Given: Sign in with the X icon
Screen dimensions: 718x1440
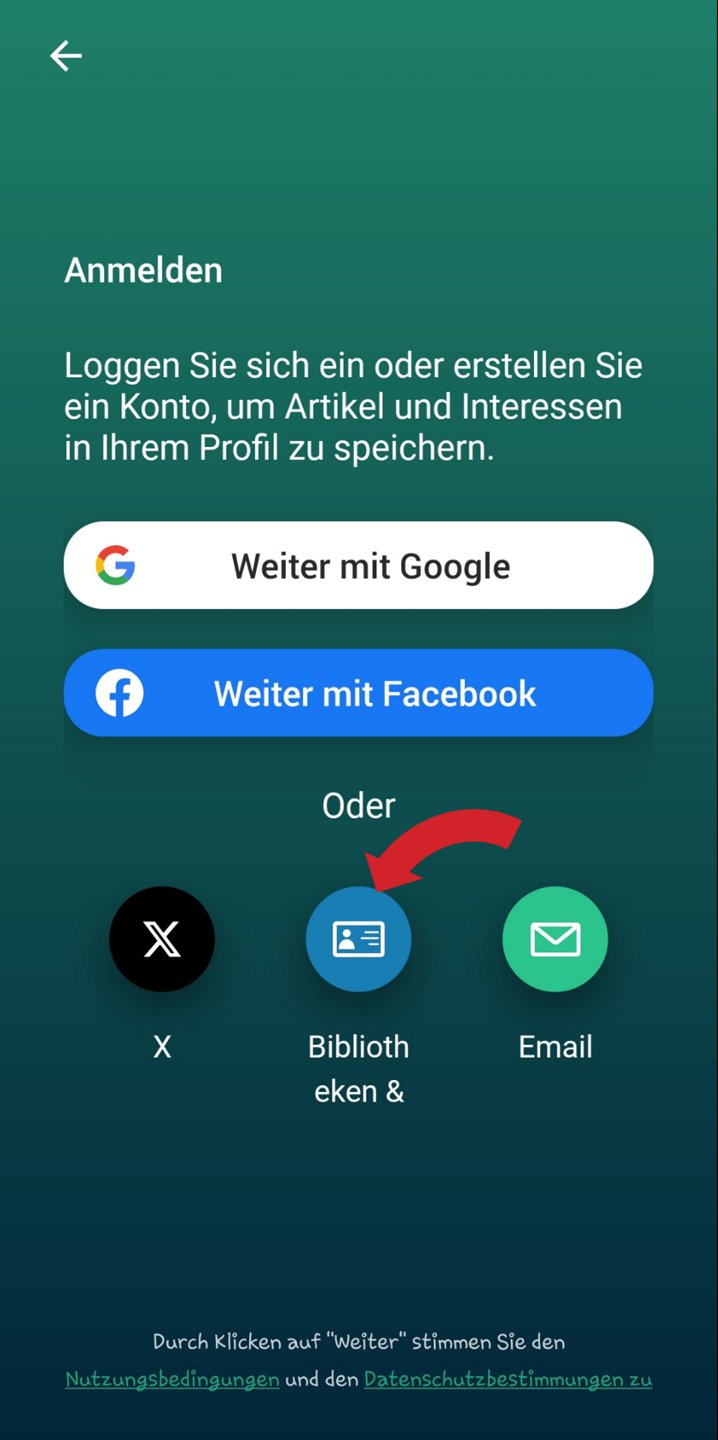Looking at the screenshot, I should point(162,939).
